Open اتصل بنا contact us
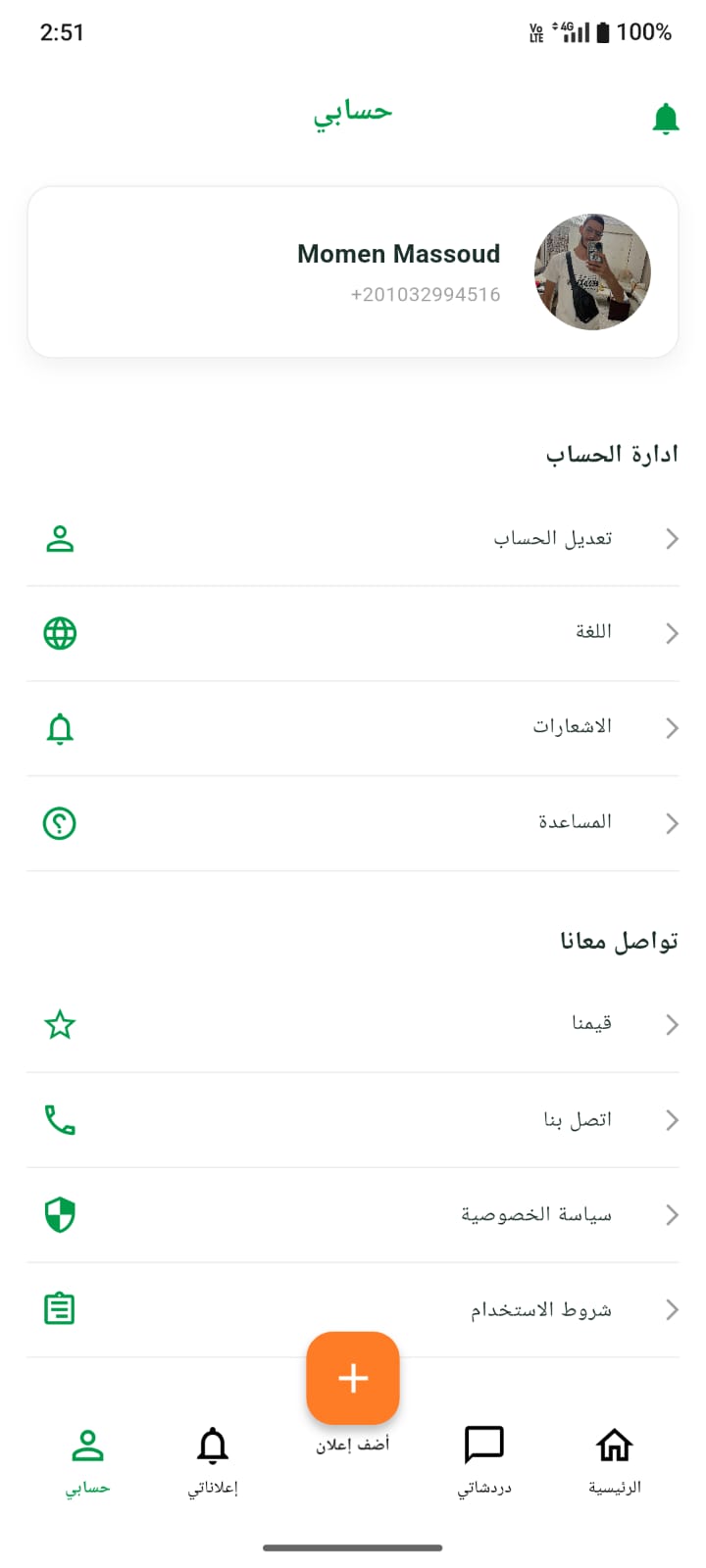Viewport: 706px width, 1568px height. tap(353, 1119)
